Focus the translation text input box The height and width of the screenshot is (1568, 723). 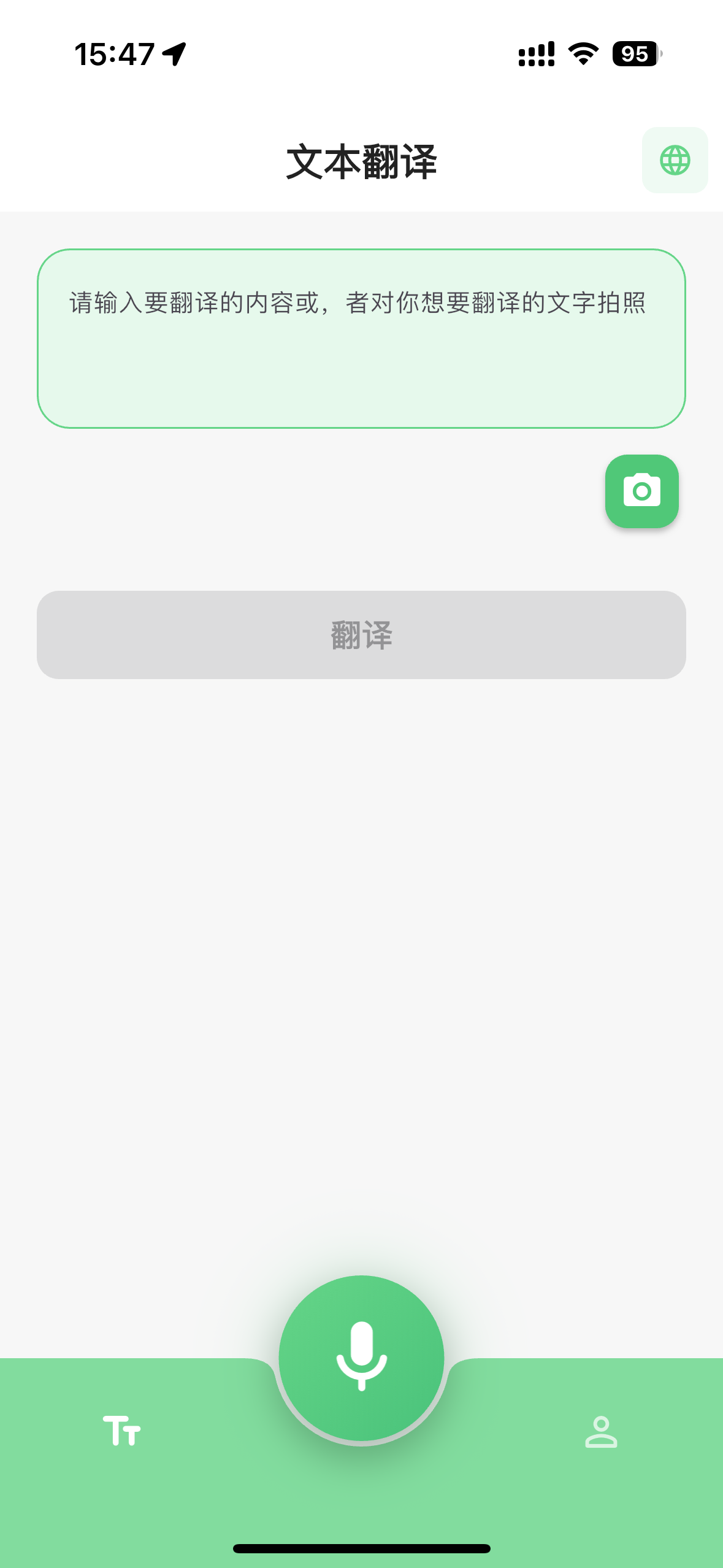click(x=361, y=338)
